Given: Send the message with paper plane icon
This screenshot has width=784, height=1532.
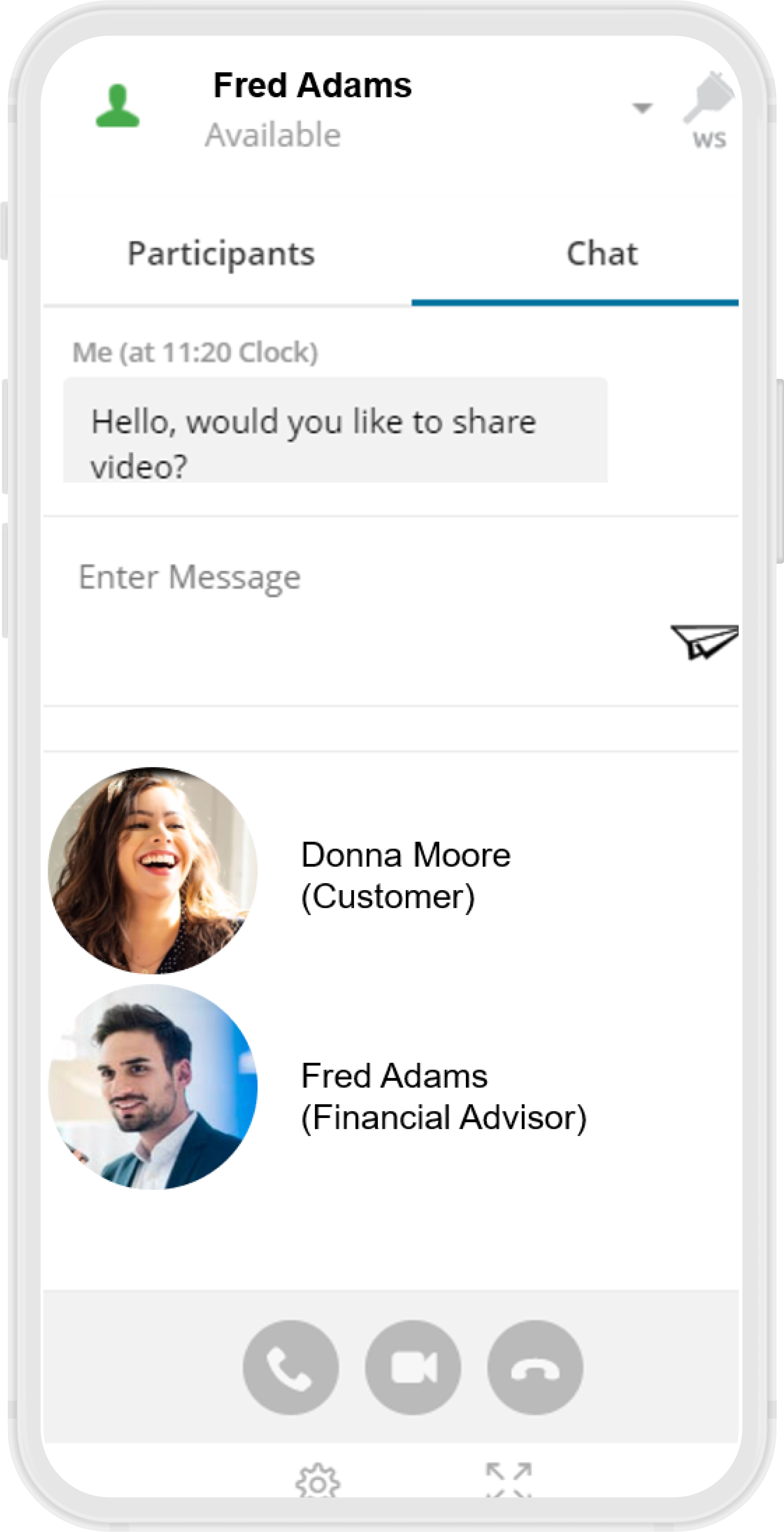Looking at the screenshot, I should tap(704, 641).
